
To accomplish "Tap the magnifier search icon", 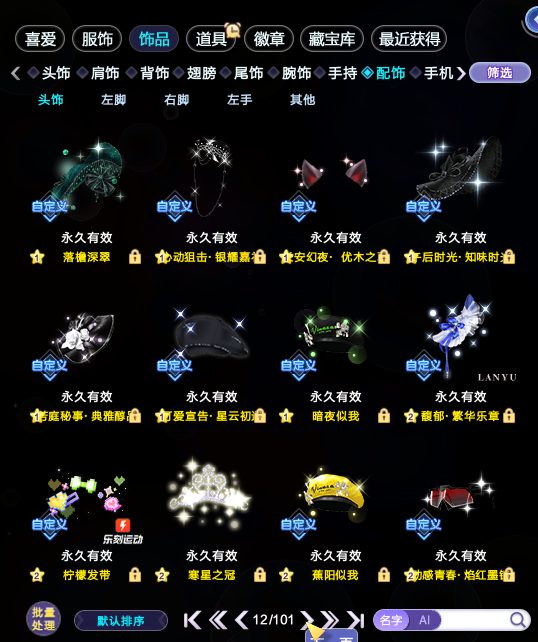I will [517, 620].
